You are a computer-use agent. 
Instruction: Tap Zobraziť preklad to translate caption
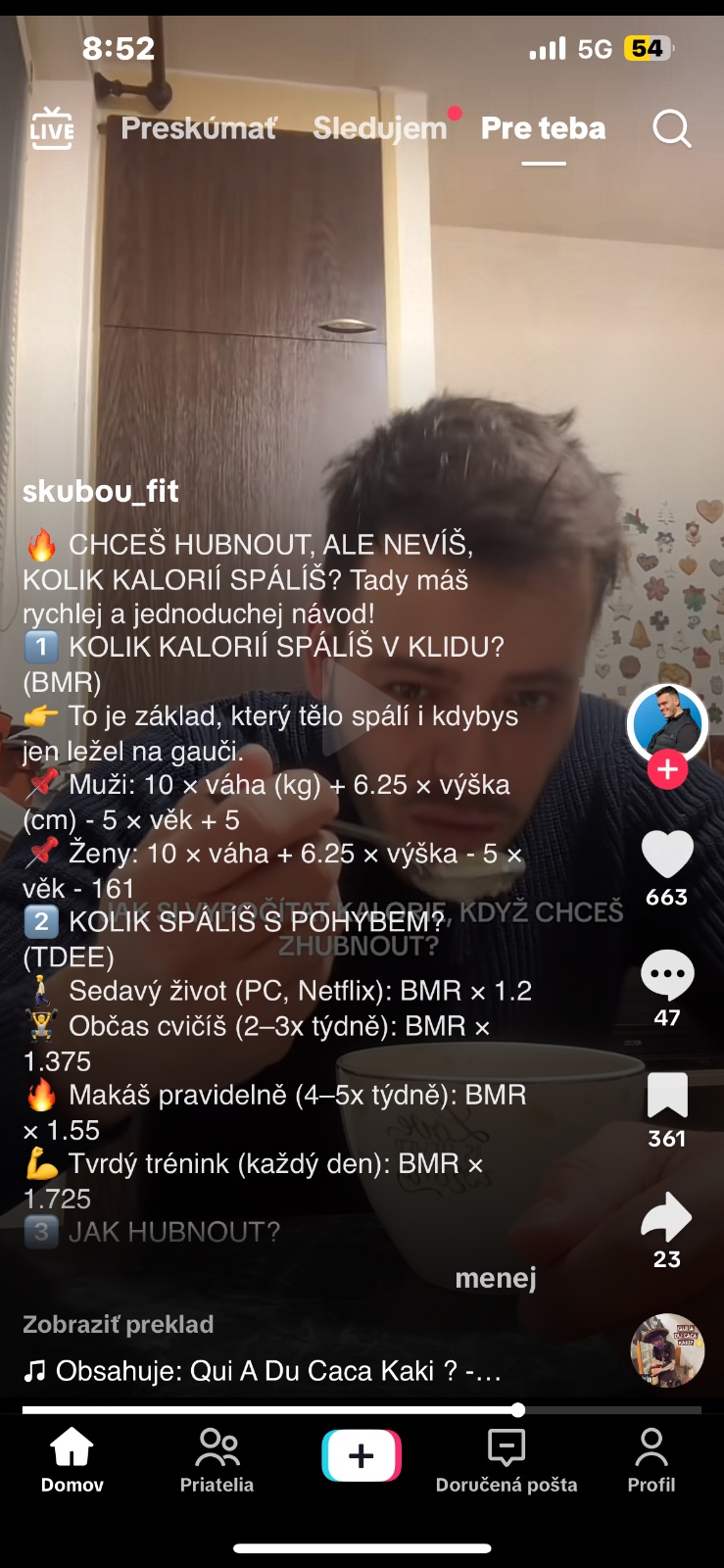(x=119, y=1324)
